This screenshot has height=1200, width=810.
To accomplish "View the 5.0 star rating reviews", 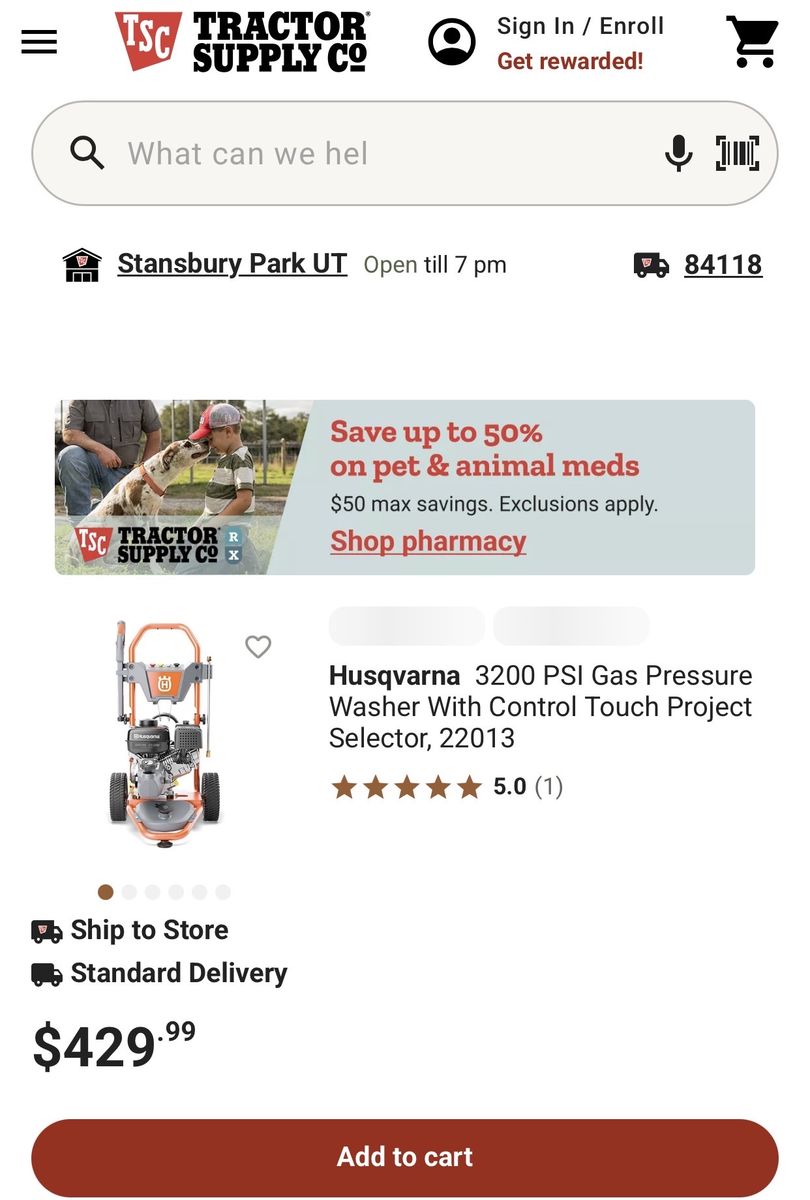I will pyautogui.click(x=446, y=787).
